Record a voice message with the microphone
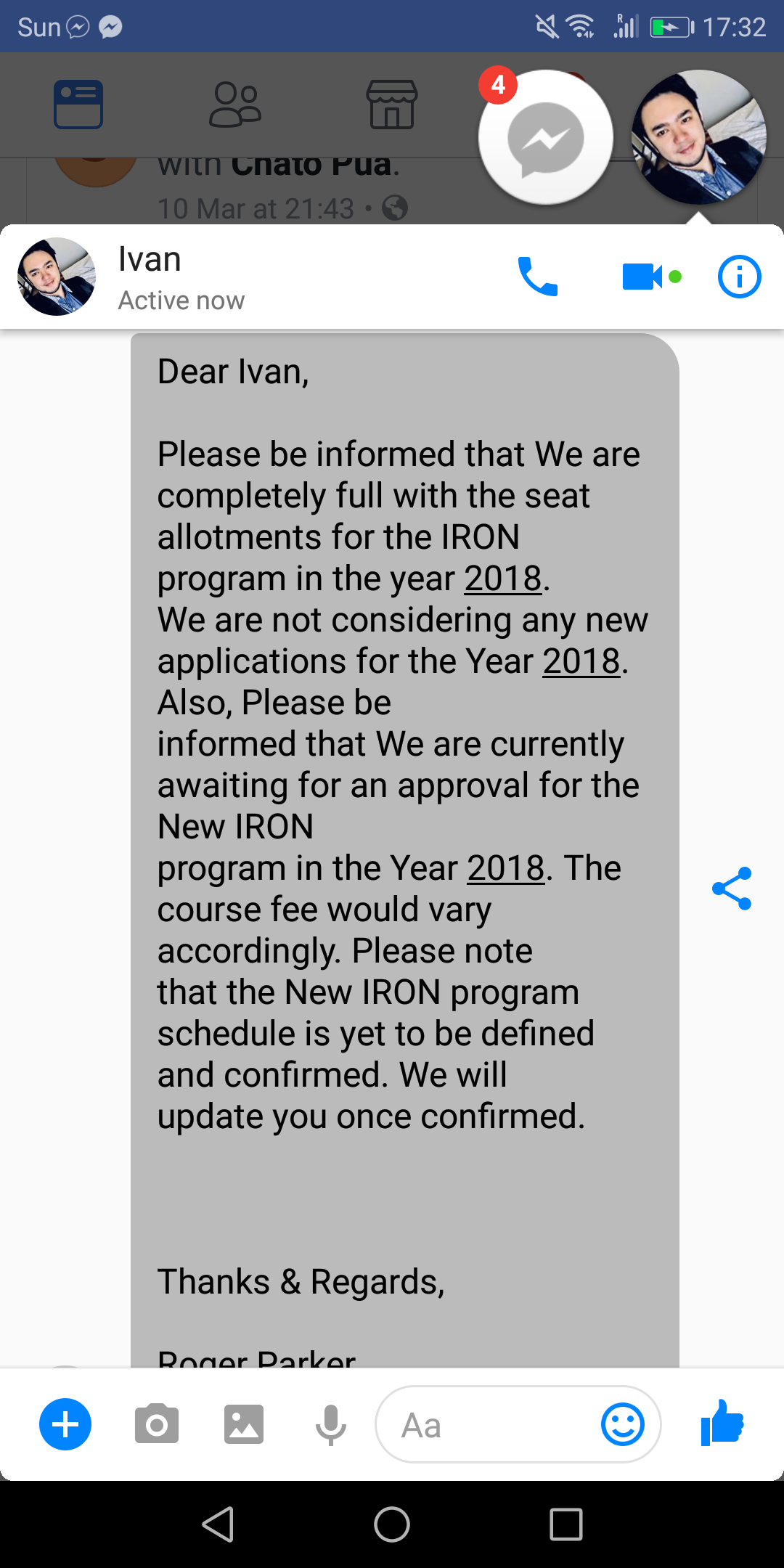784x1568 pixels. coord(330,1424)
